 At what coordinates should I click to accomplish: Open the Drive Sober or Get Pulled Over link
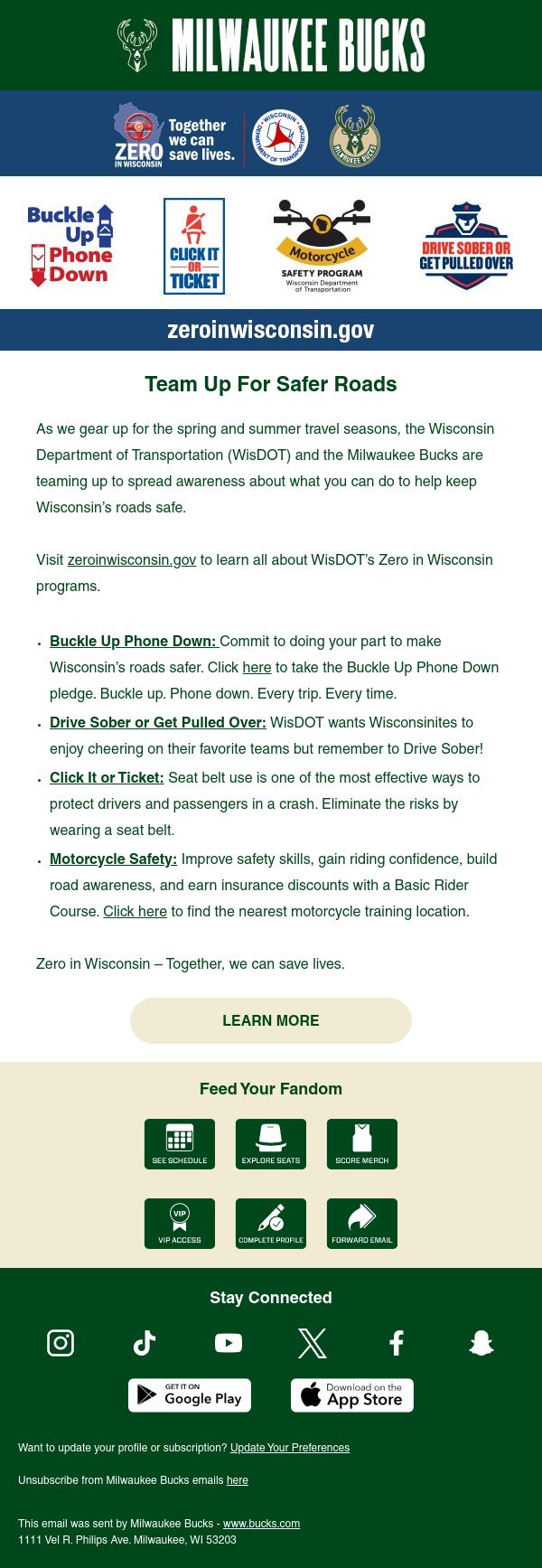(x=158, y=722)
